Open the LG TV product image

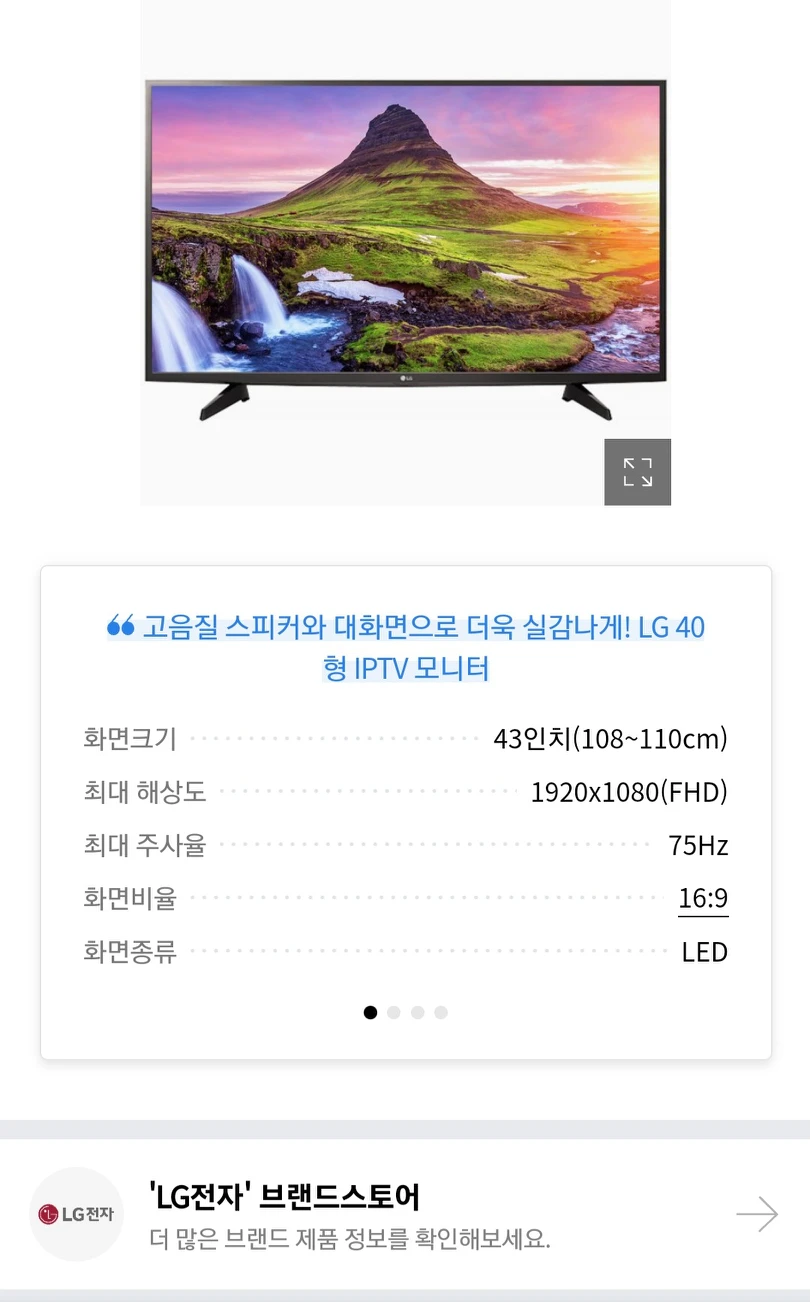click(405, 252)
